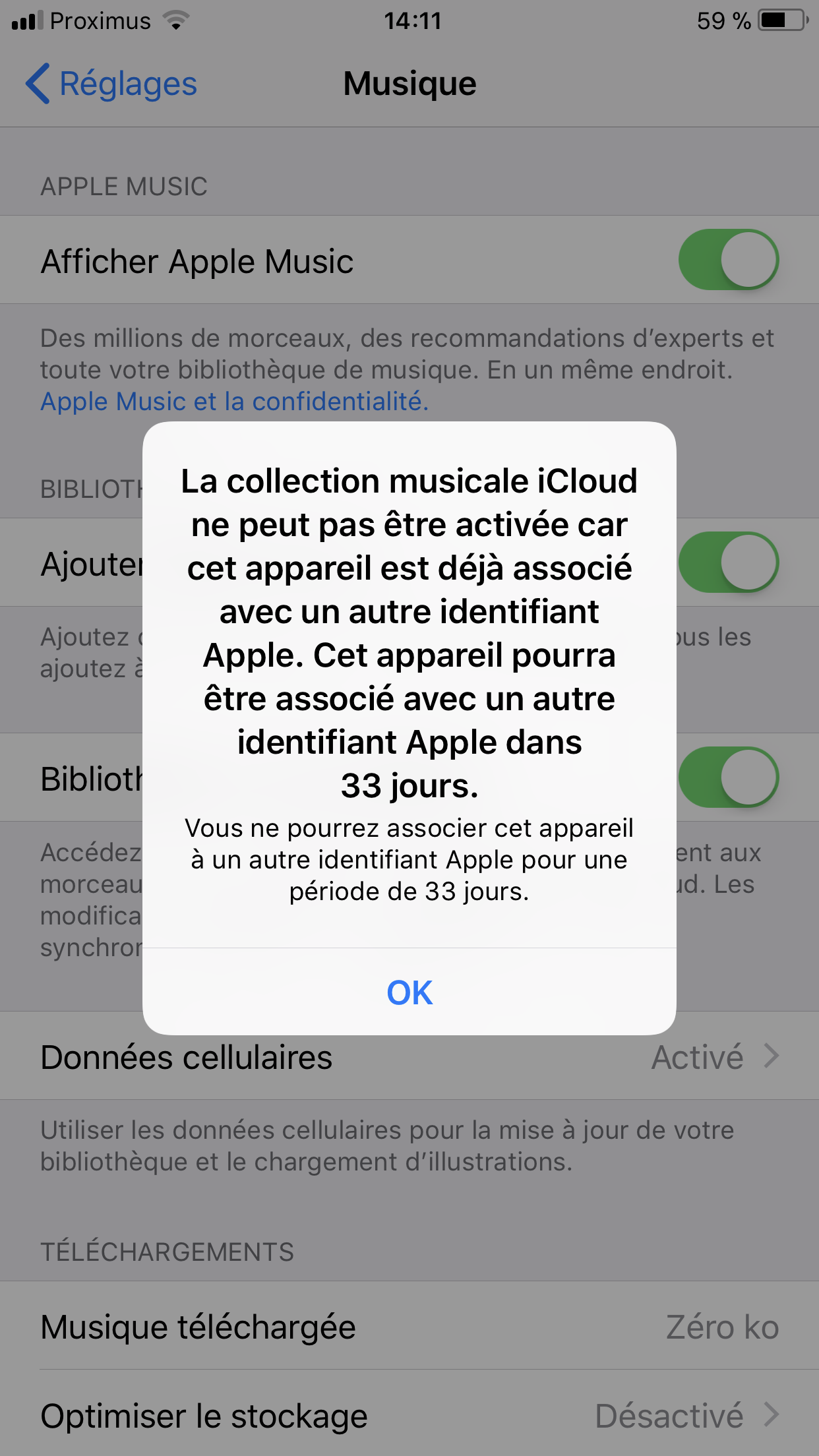Disable the "Afficher Apple Music" switch
819x1456 pixels.
(727, 259)
